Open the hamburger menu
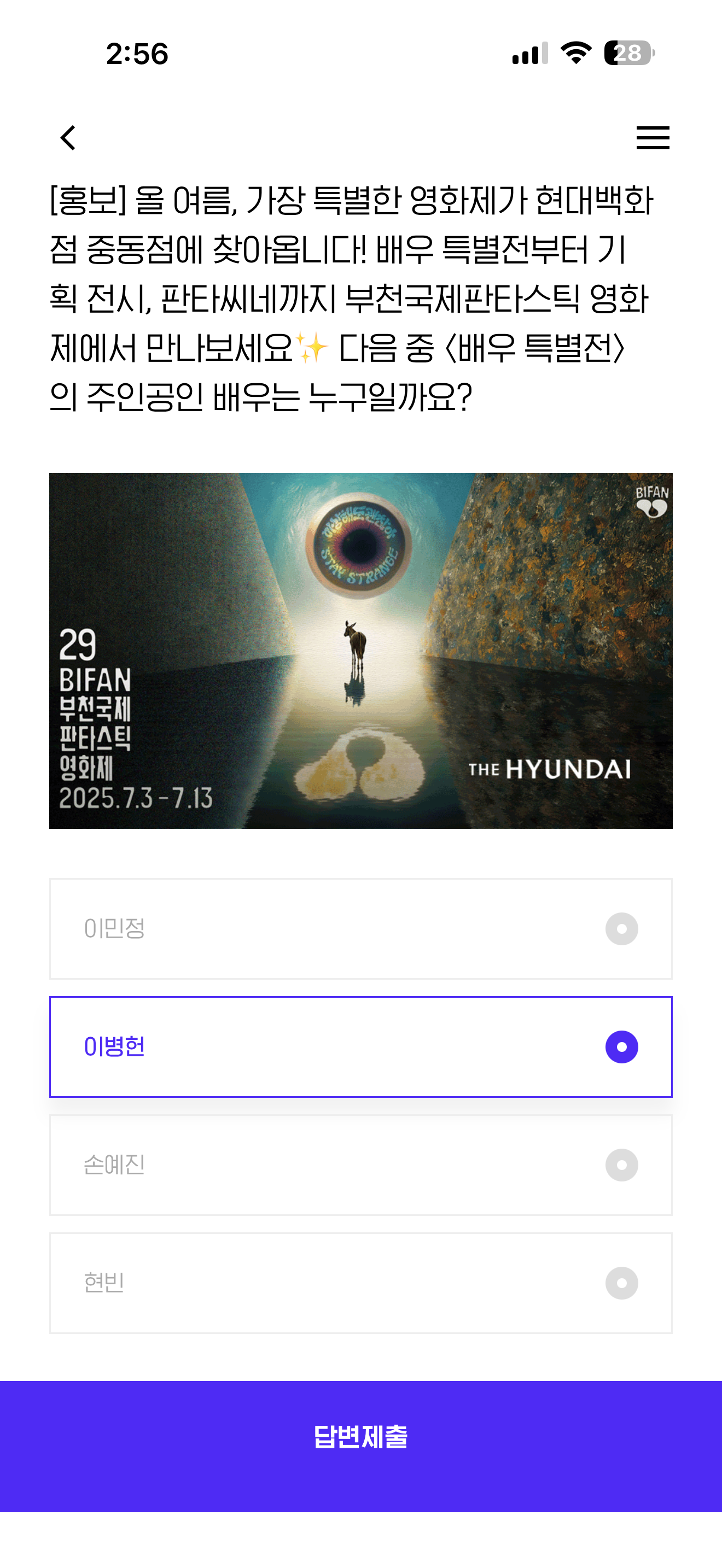722x1568 pixels. [x=653, y=138]
